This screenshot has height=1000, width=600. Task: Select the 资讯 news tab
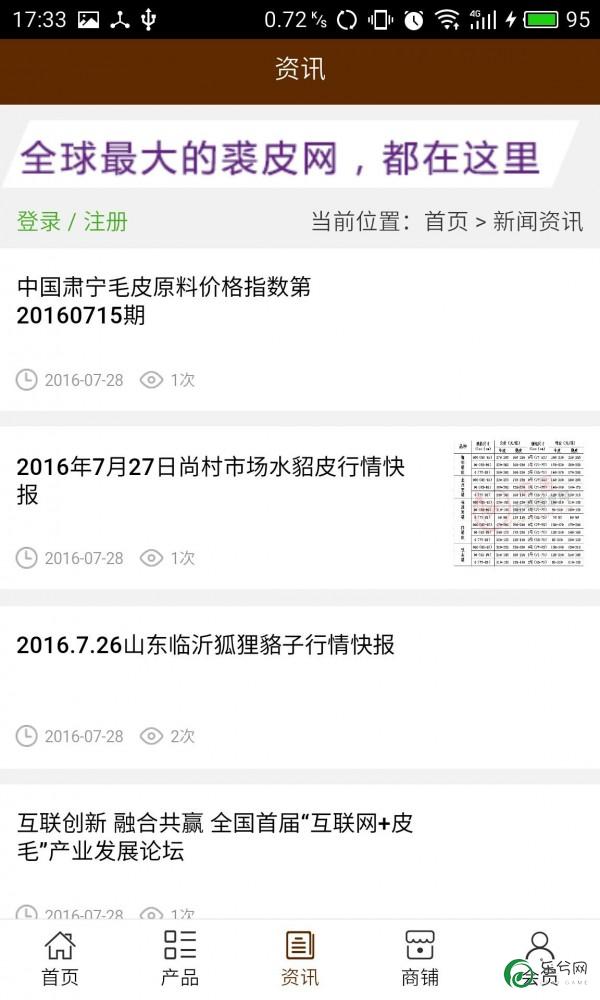(x=300, y=958)
